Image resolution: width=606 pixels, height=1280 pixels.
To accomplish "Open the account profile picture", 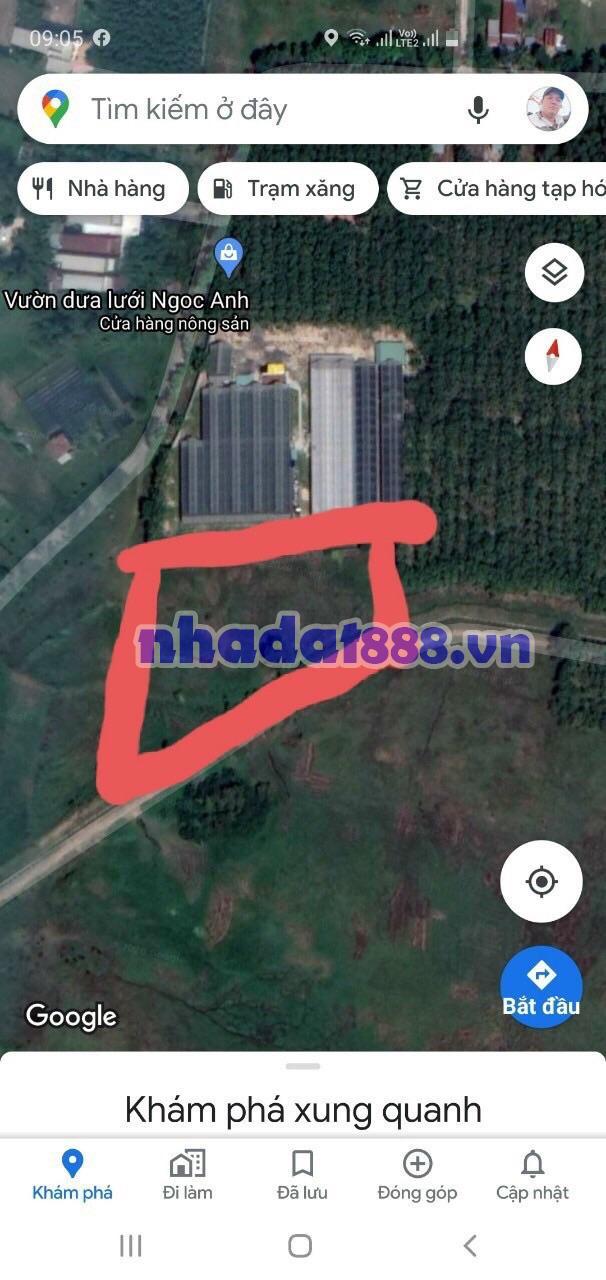I will (549, 109).
